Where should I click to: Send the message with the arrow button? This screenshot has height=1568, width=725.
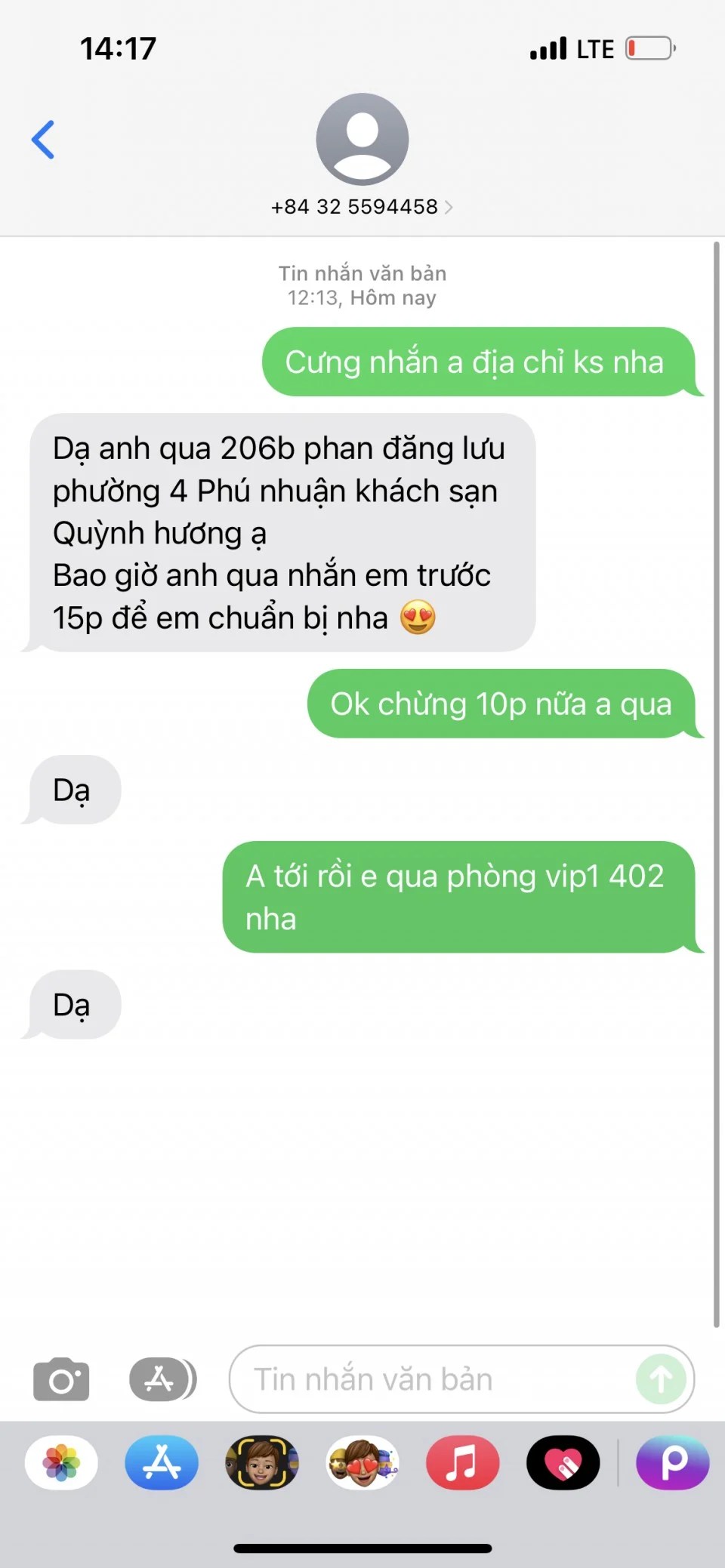pos(661,1379)
